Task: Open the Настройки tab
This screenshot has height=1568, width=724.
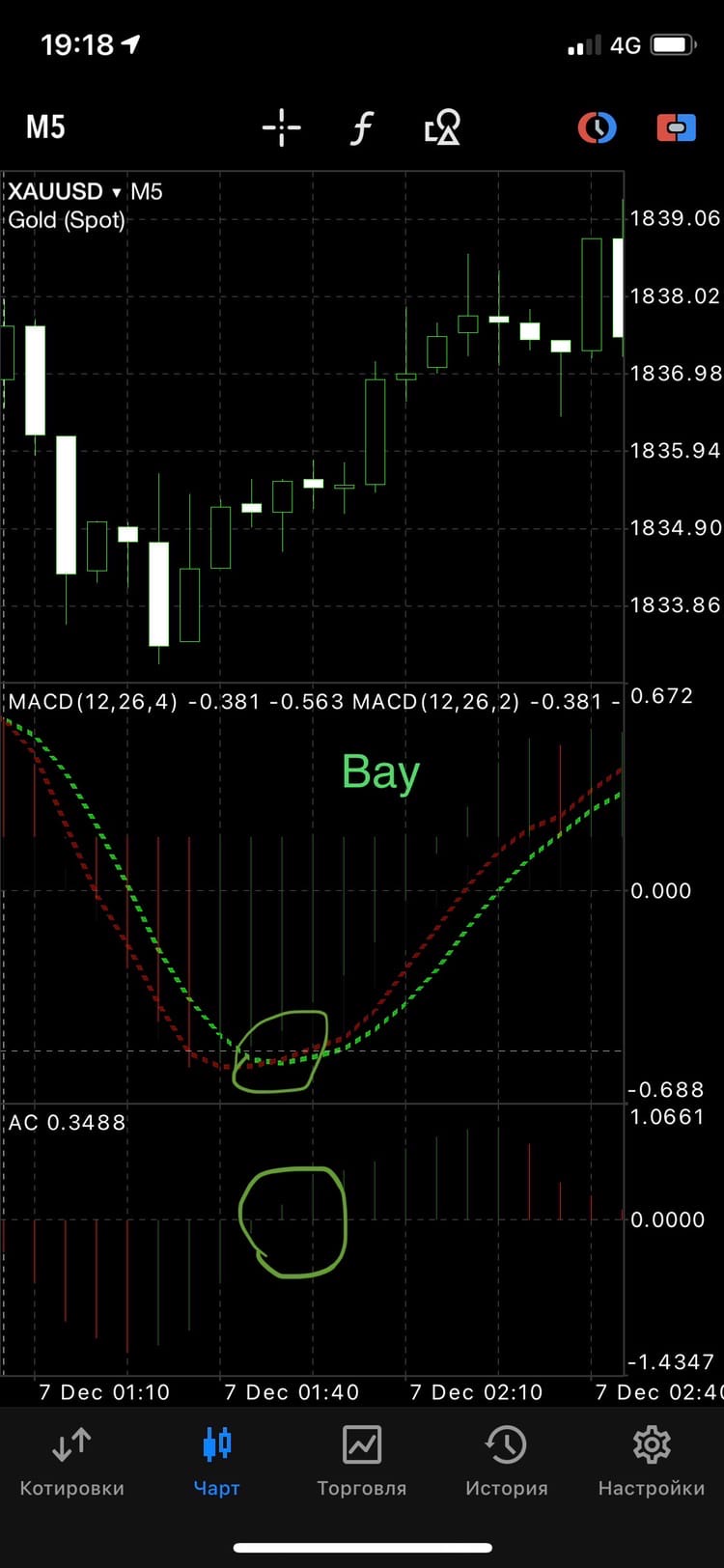Action: click(652, 1462)
